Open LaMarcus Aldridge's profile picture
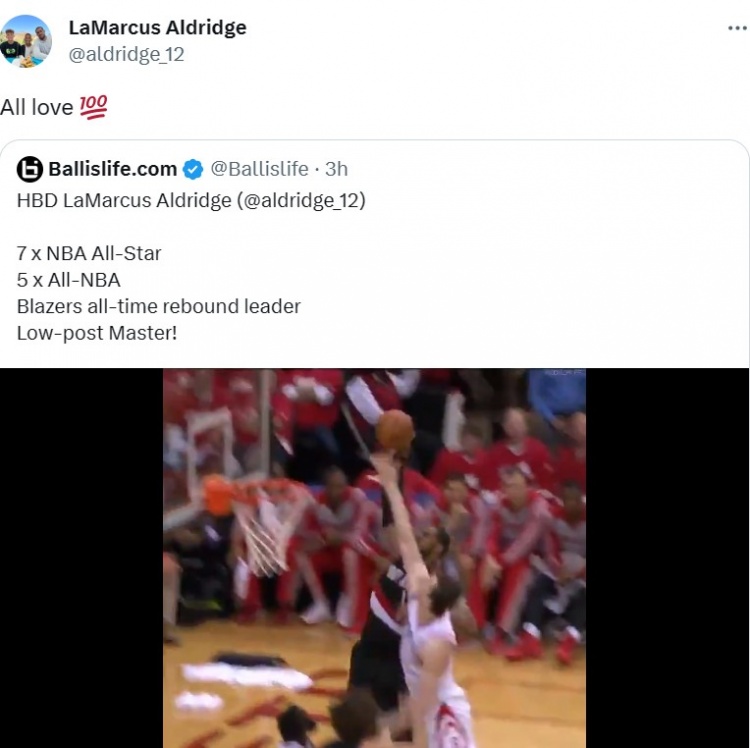The width and height of the screenshot is (750, 748). point(26,41)
